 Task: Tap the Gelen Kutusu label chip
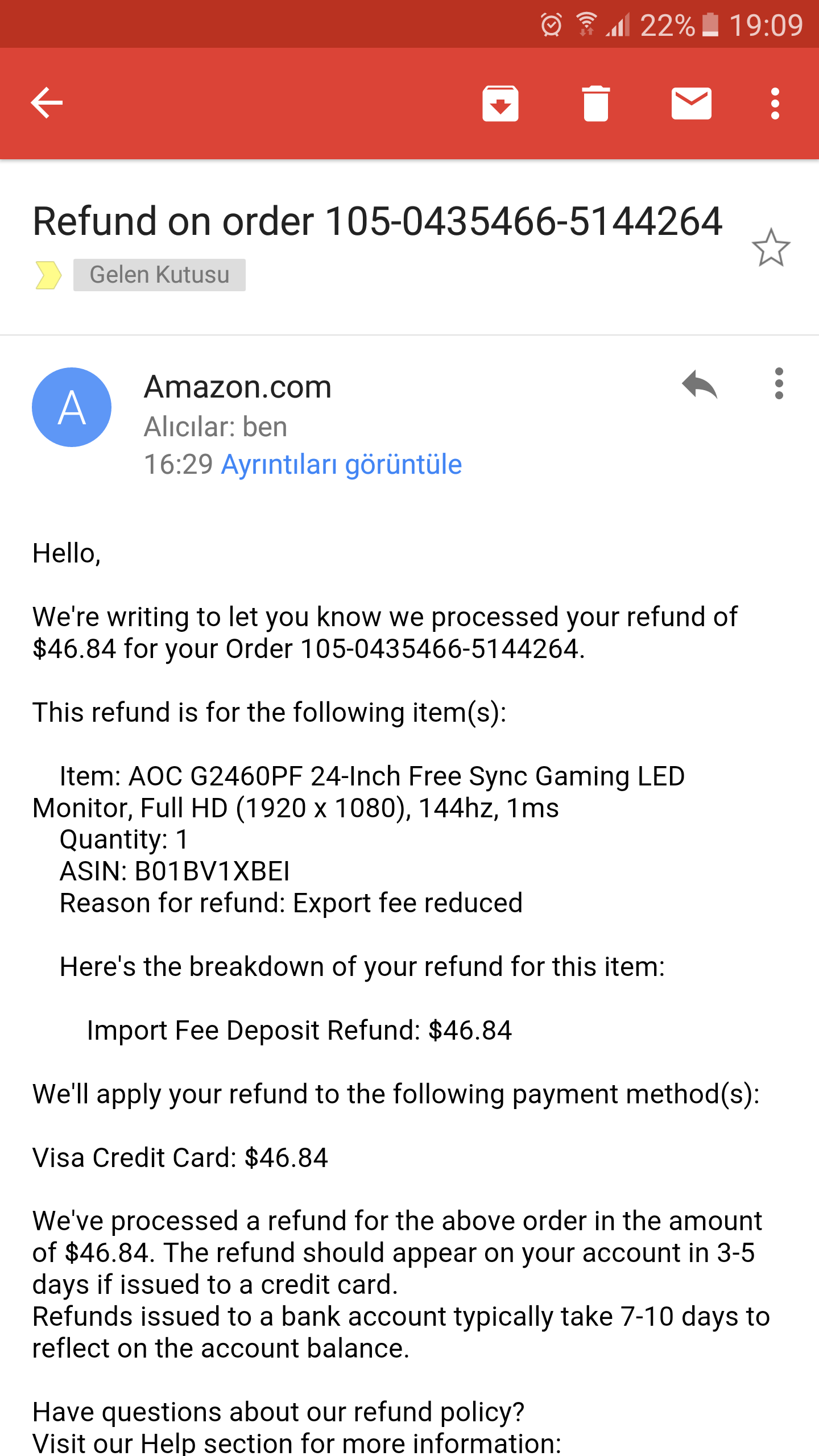[x=159, y=275]
